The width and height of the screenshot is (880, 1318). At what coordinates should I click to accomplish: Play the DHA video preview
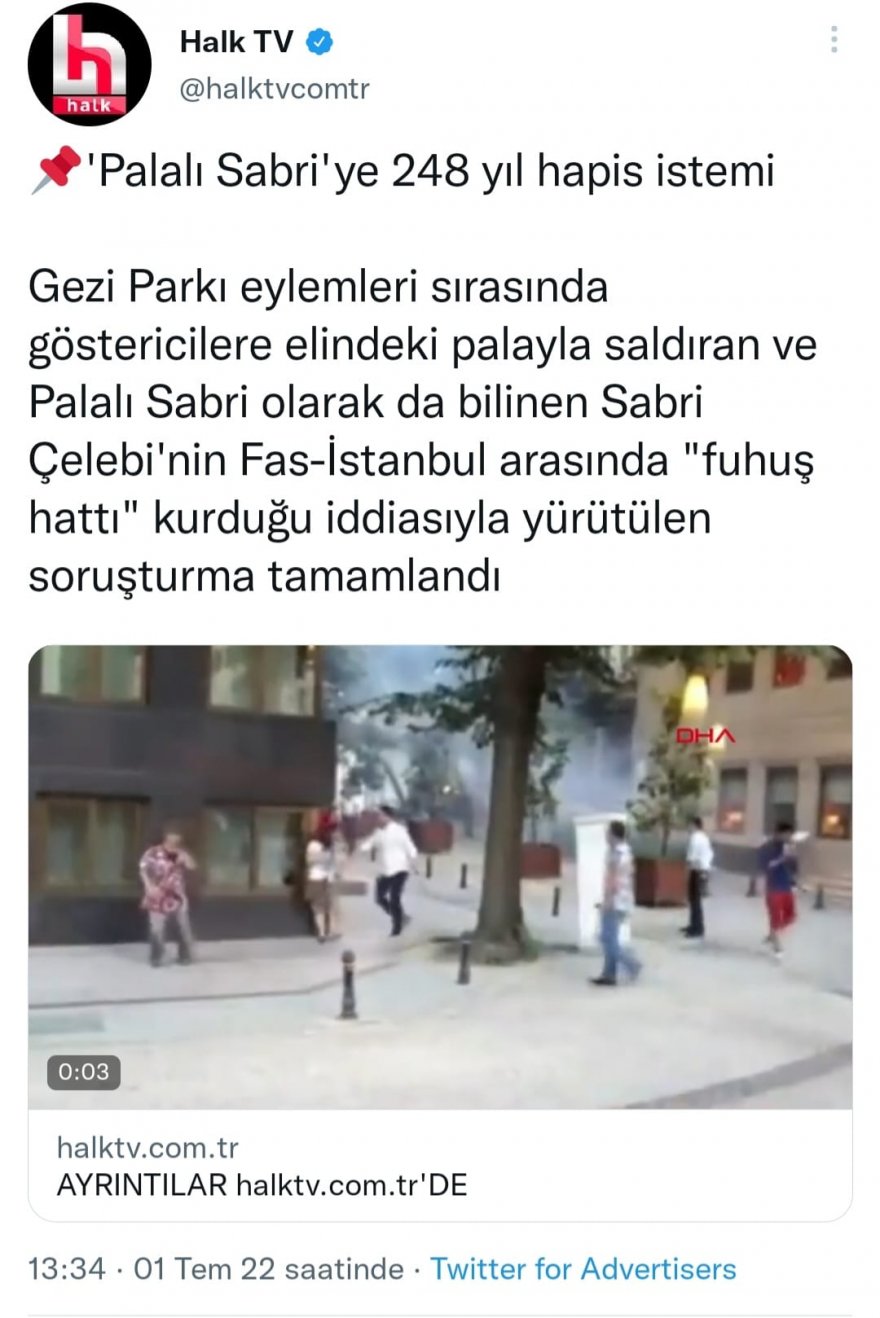pyautogui.click(x=440, y=876)
